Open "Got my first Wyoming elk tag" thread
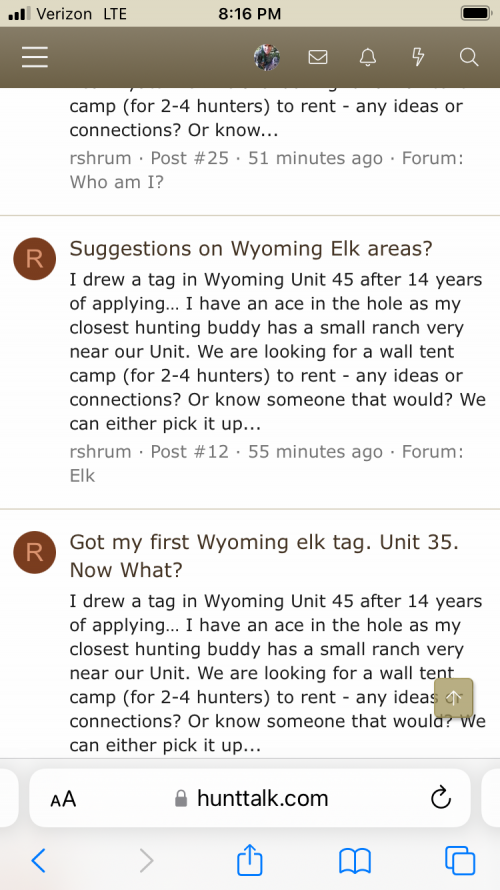 click(x=264, y=556)
